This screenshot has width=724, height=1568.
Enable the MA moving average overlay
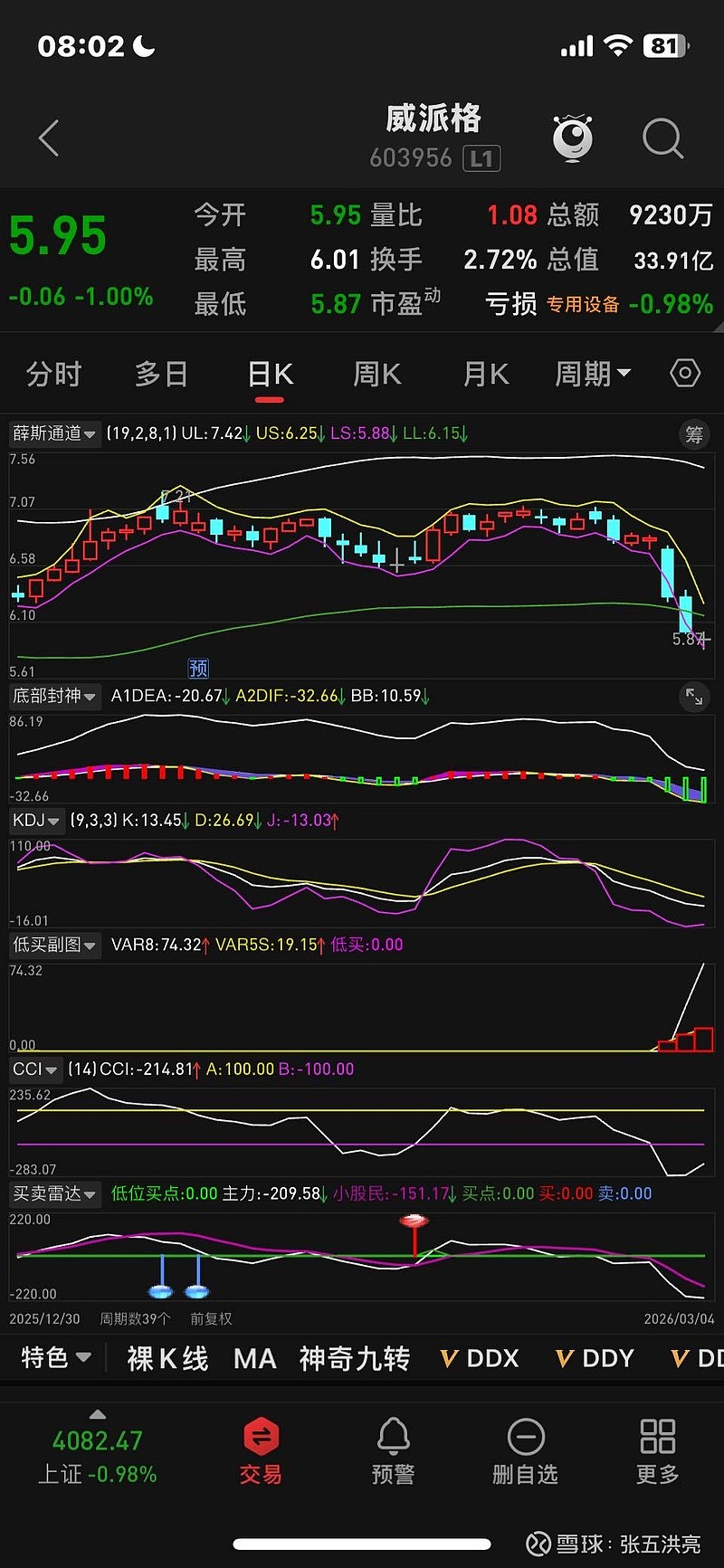click(x=254, y=1358)
